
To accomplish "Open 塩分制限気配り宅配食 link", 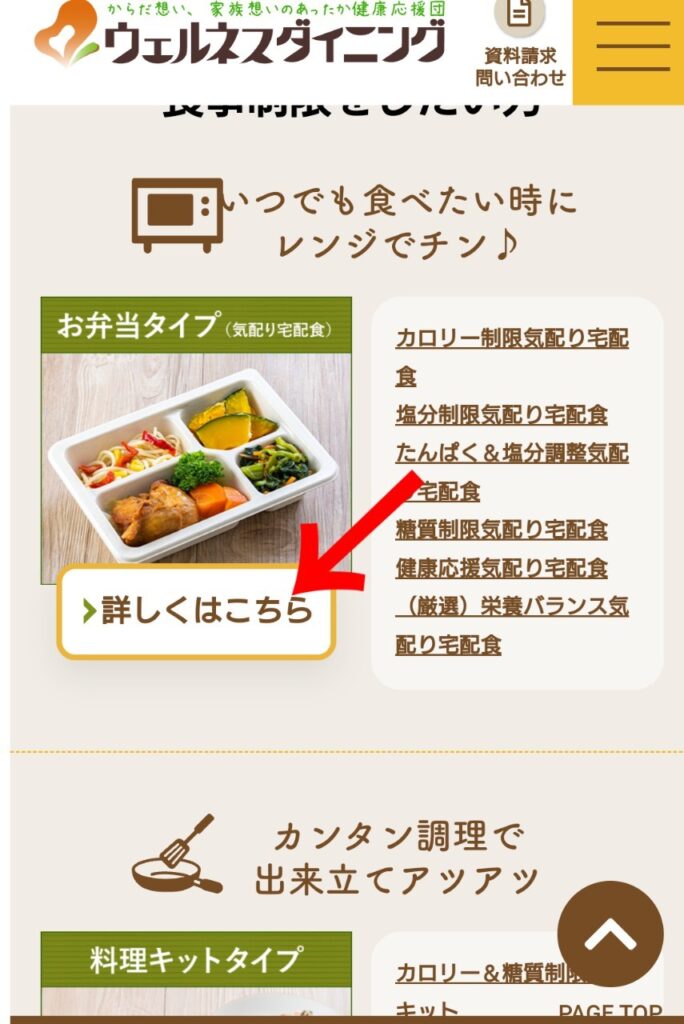I will (x=501, y=415).
